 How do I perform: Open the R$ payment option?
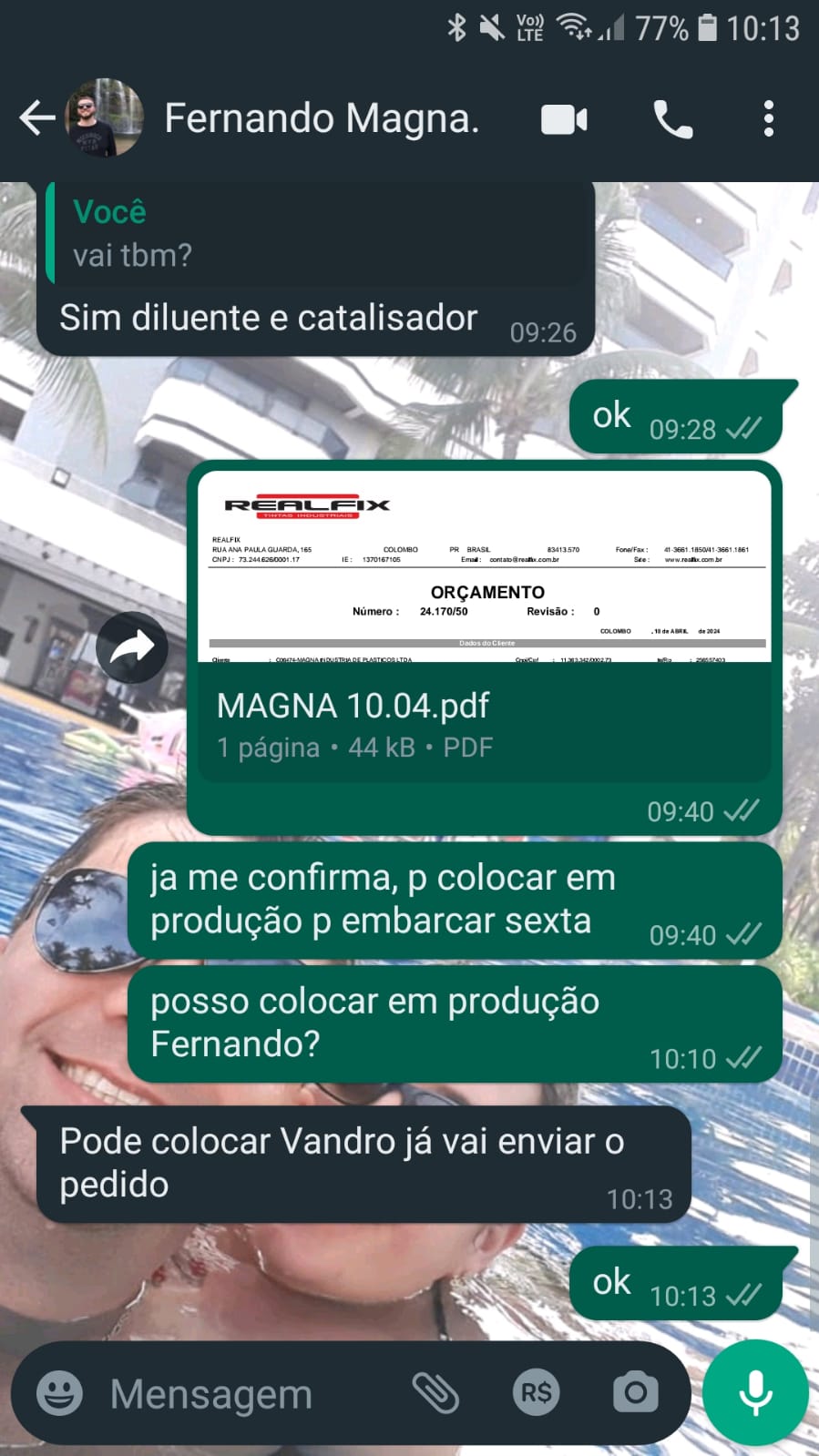536,1393
